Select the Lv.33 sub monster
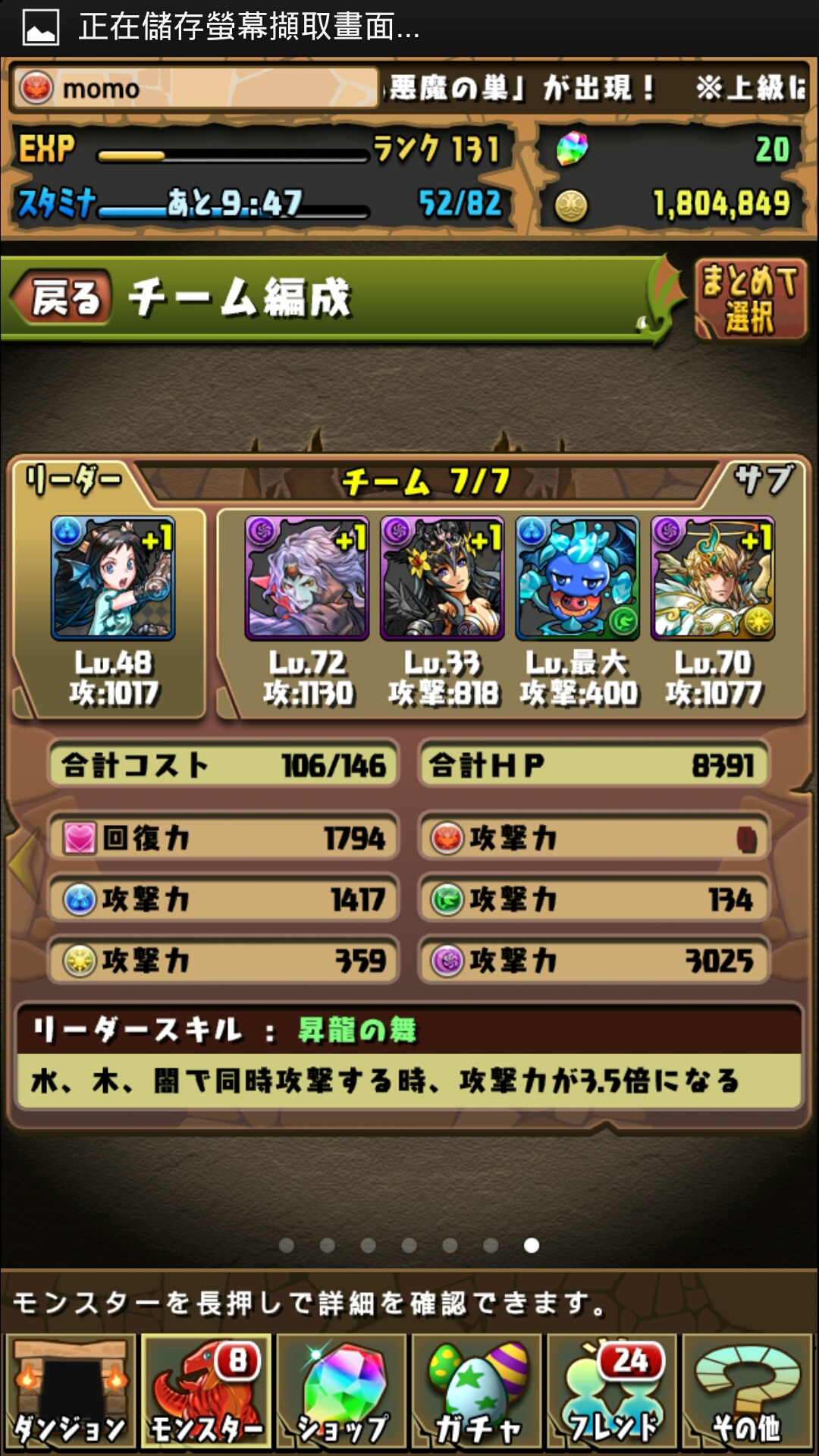Screen dimensions: 819x1456 tap(442, 578)
